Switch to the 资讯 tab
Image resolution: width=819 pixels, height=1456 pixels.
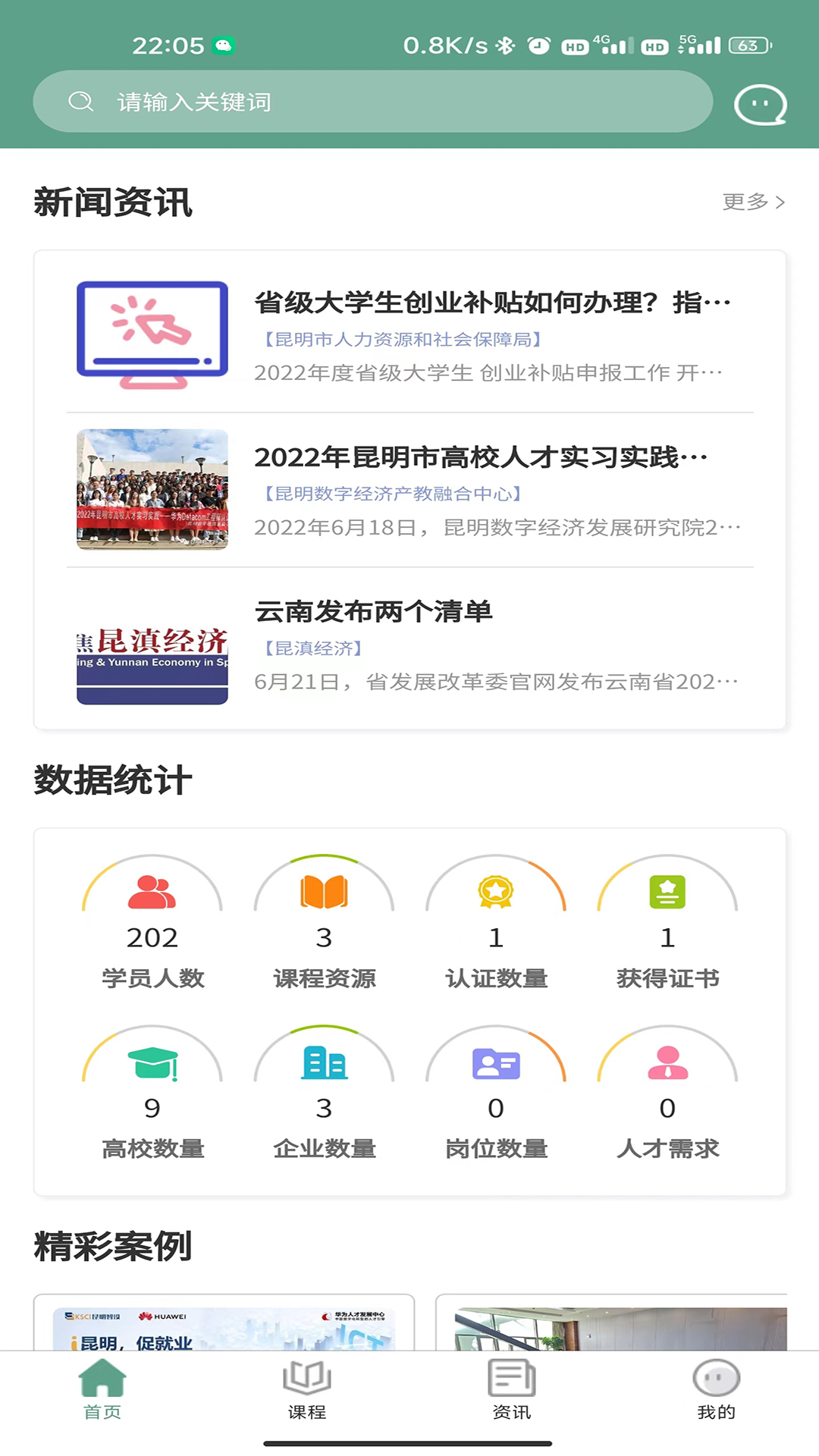[512, 1389]
